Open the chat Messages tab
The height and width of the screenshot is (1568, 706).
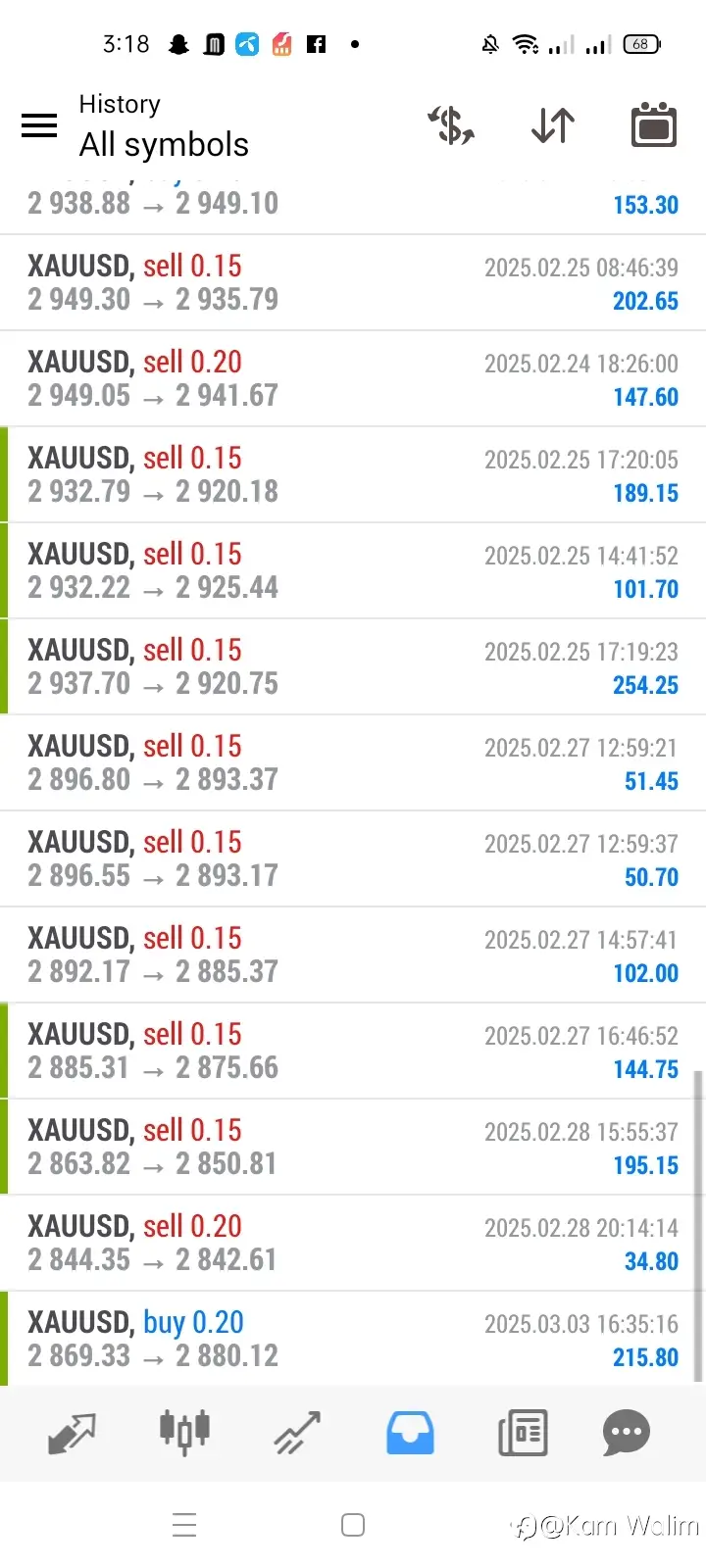point(627,1434)
